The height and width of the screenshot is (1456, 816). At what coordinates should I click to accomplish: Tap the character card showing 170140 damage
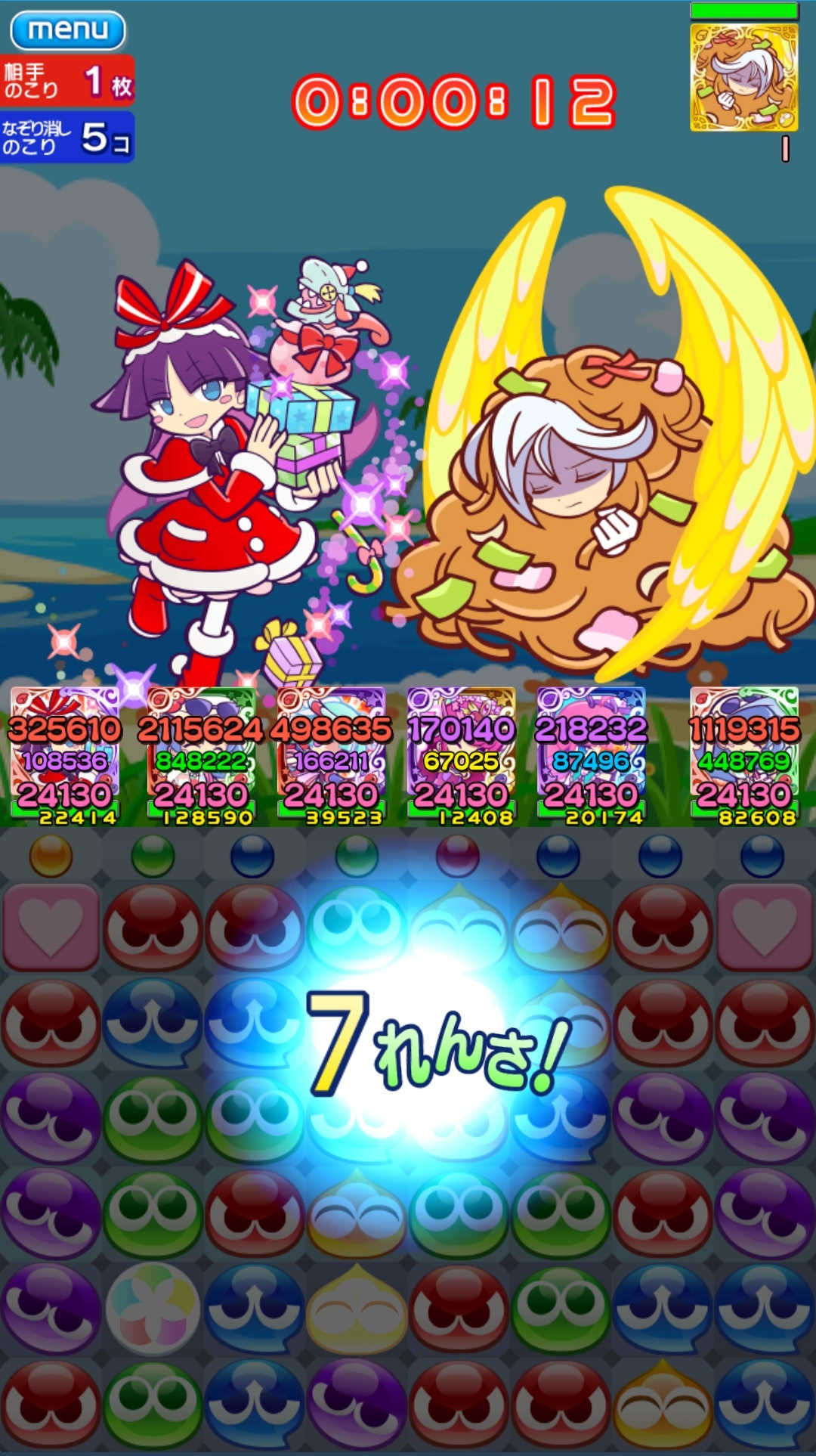pos(461,752)
